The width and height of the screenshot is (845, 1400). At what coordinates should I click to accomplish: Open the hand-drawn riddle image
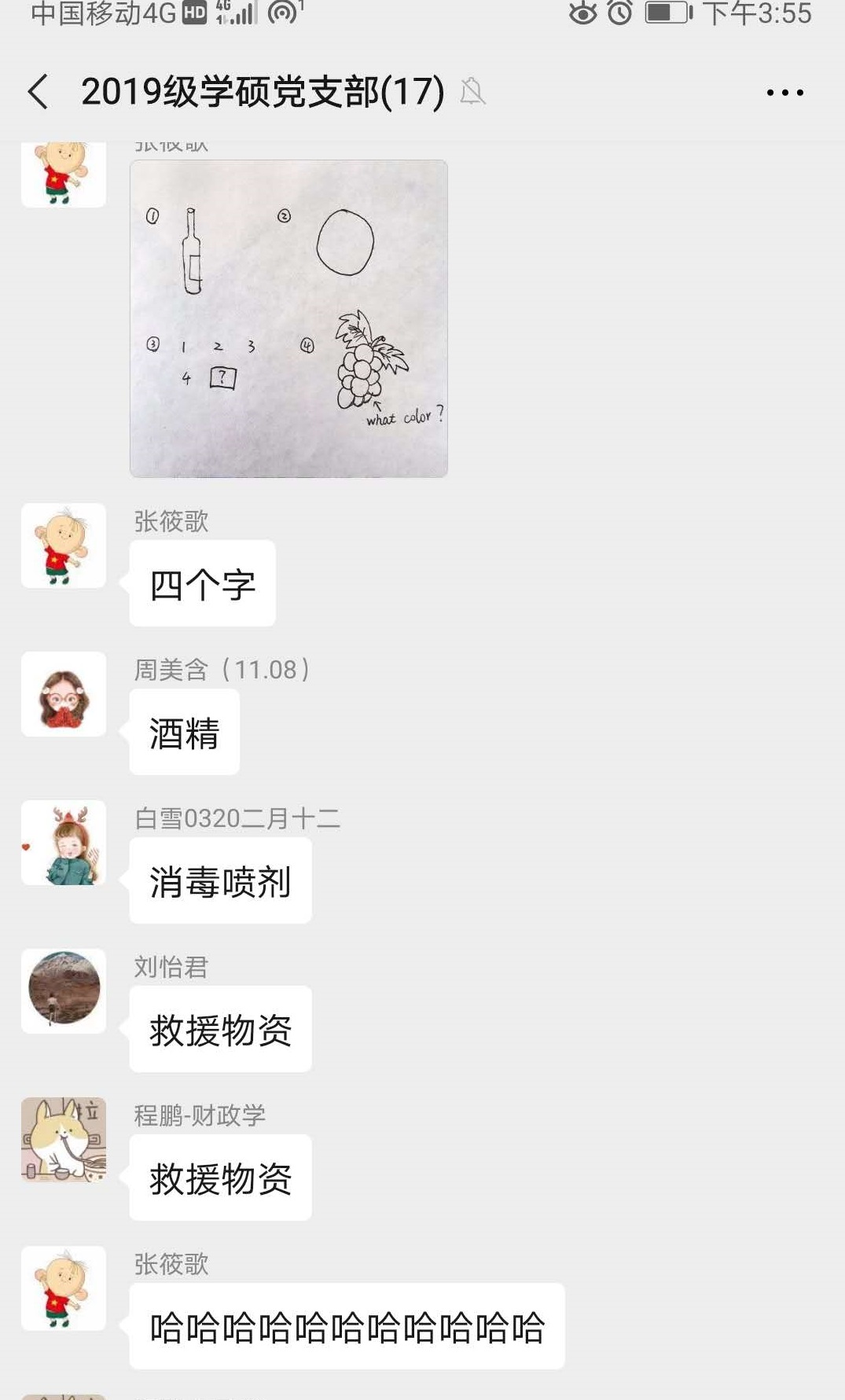(288, 318)
